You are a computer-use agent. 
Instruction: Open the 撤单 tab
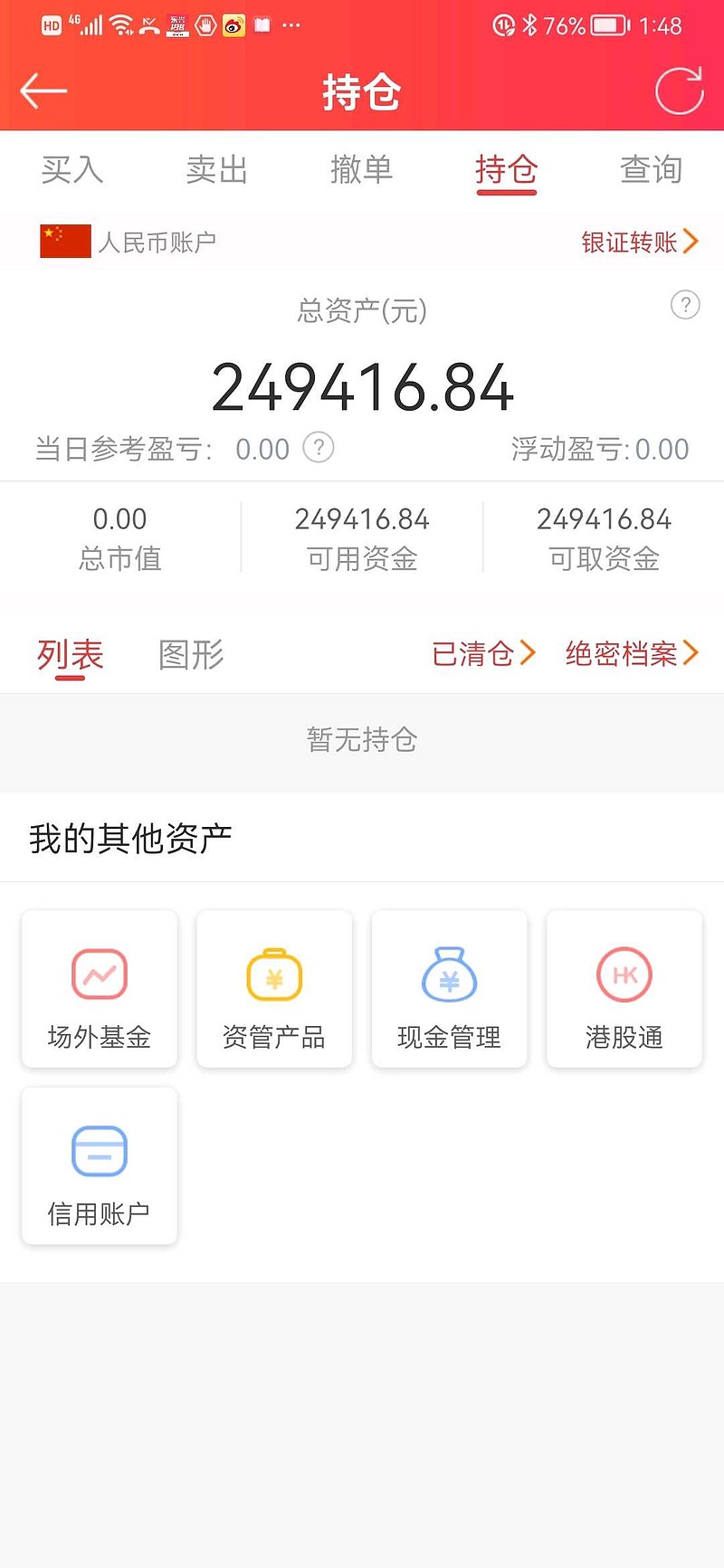(362, 170)
